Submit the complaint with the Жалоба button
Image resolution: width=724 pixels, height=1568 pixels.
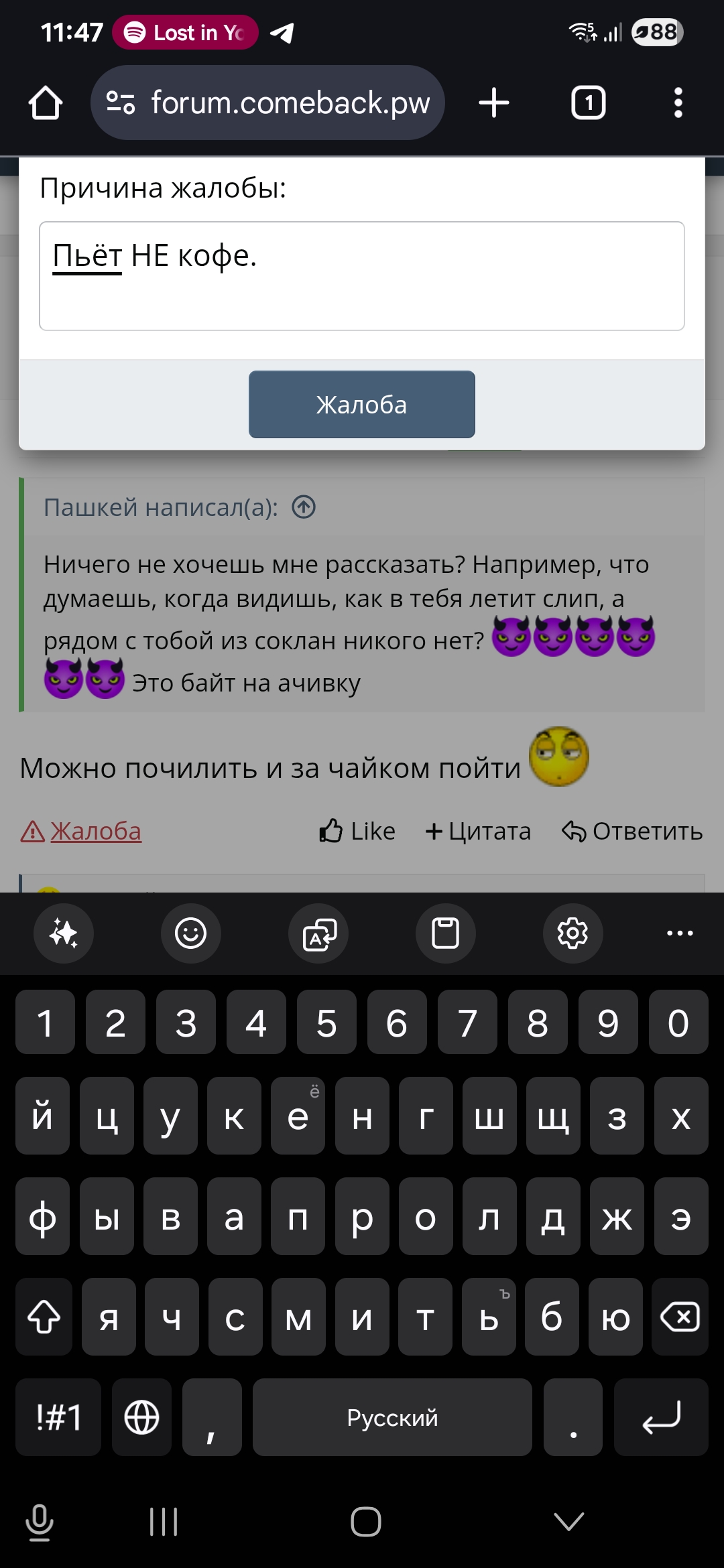[361, 405]
